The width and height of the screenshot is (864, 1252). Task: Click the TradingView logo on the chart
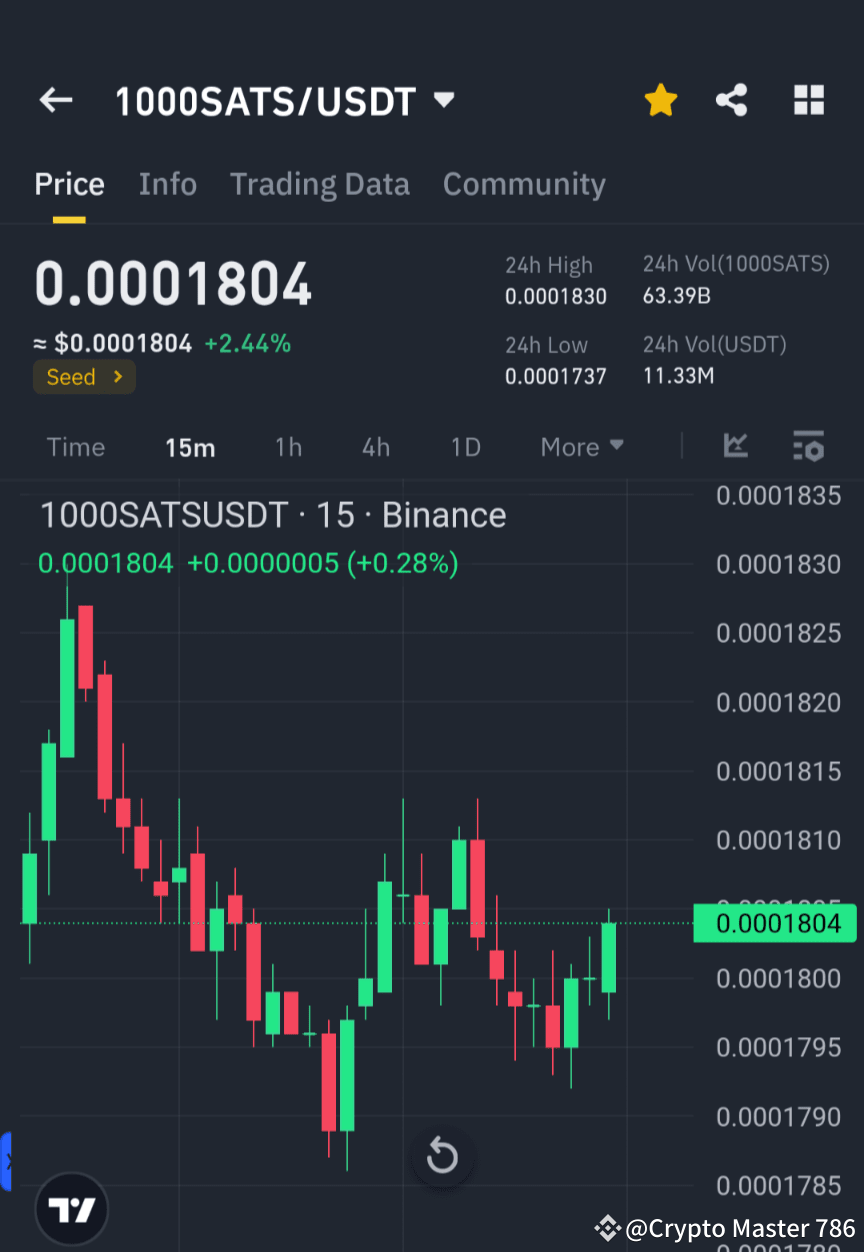[70, 1208]
